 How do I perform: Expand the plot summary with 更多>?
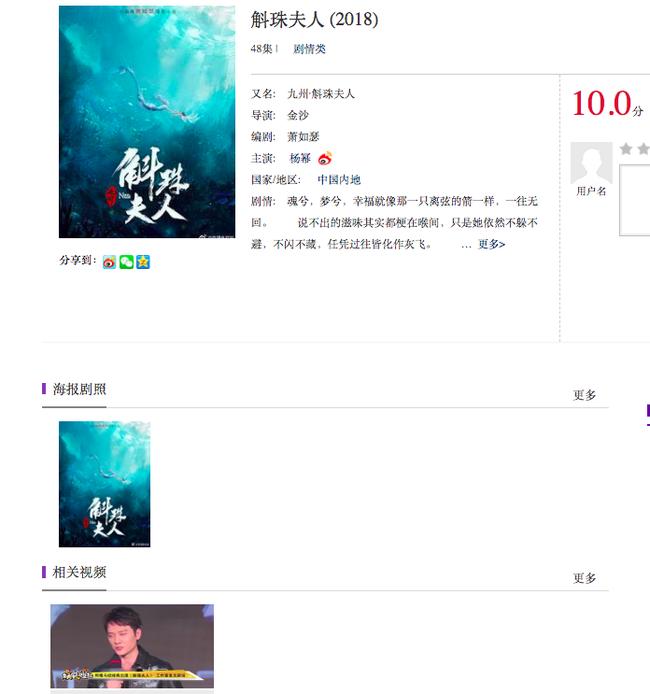[491, 244]
